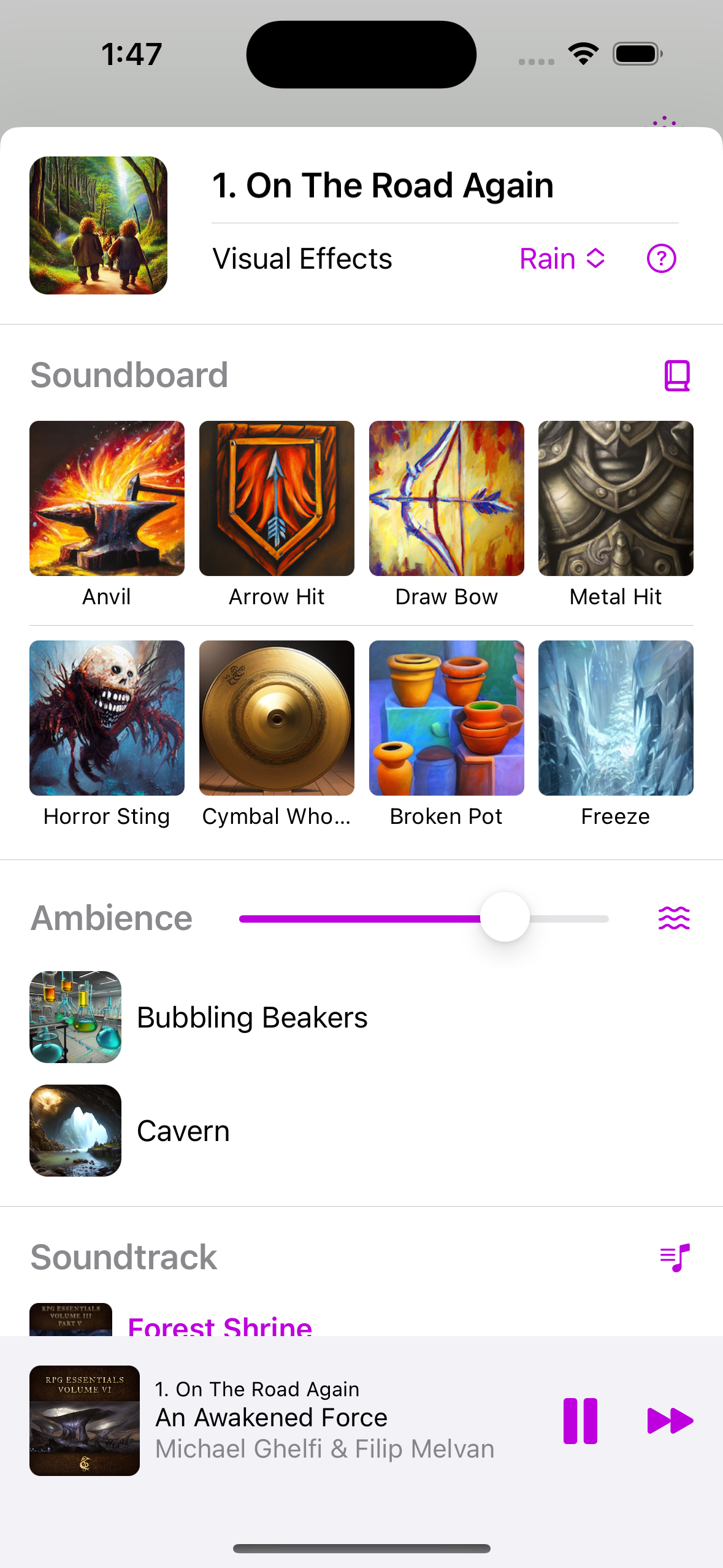Viewport: 723px width, 1568px height.
Task: Trigger the Arrow Hit sound
Action: click(277, 498)
